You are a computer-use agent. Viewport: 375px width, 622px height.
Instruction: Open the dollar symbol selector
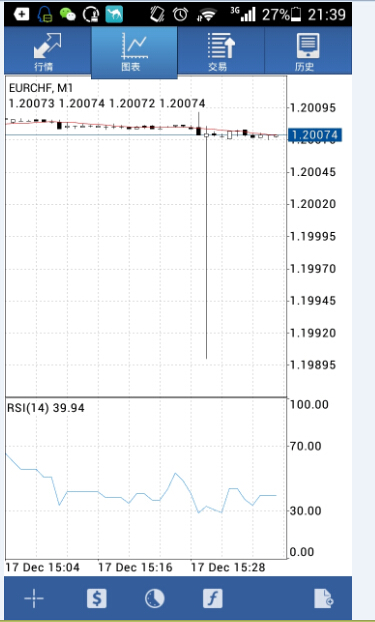pyautogui.click(x=97, y=598)
